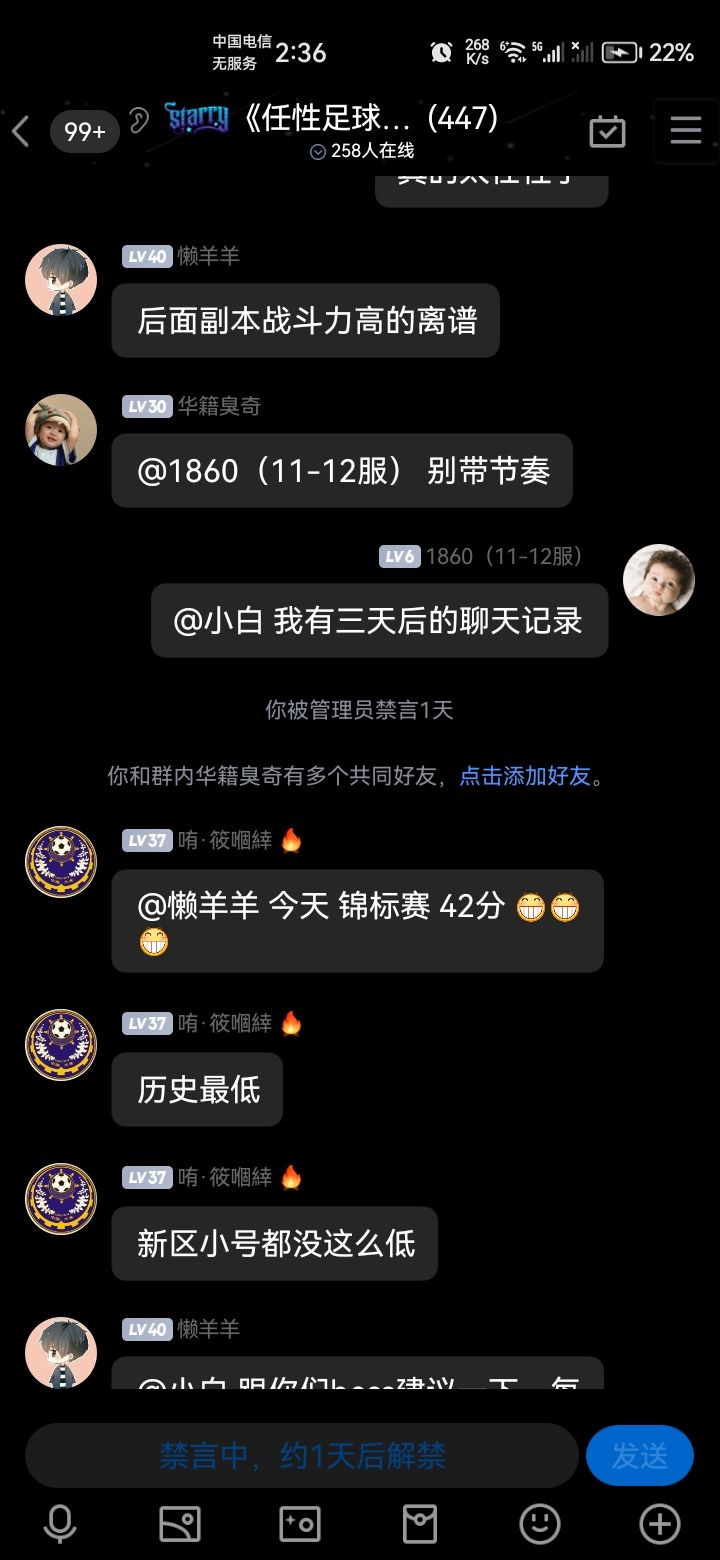
Task: Open the emoji smiley panel
Action: coord(540,1525)
